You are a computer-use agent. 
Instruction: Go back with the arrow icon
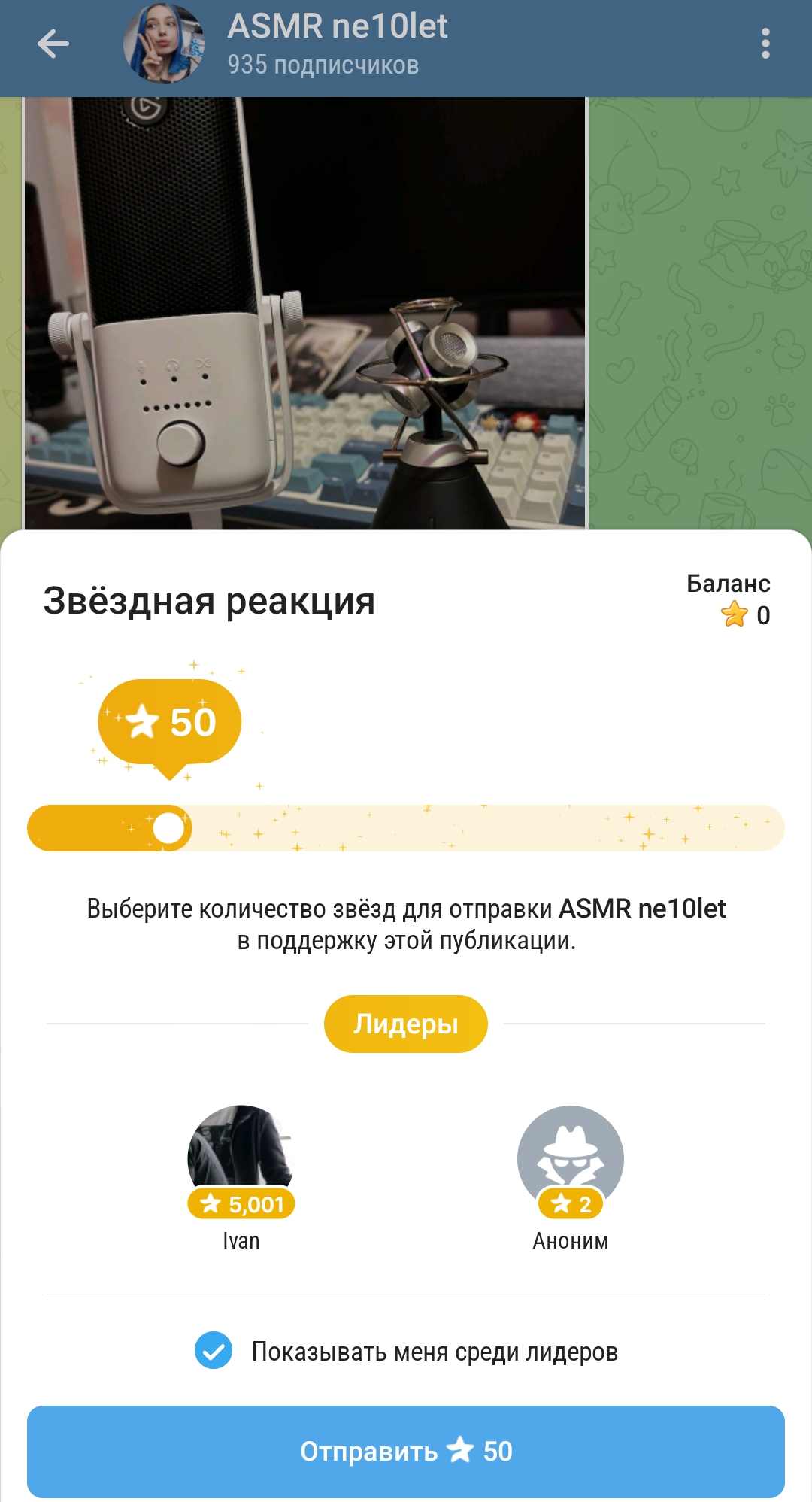tap(53, 44)
